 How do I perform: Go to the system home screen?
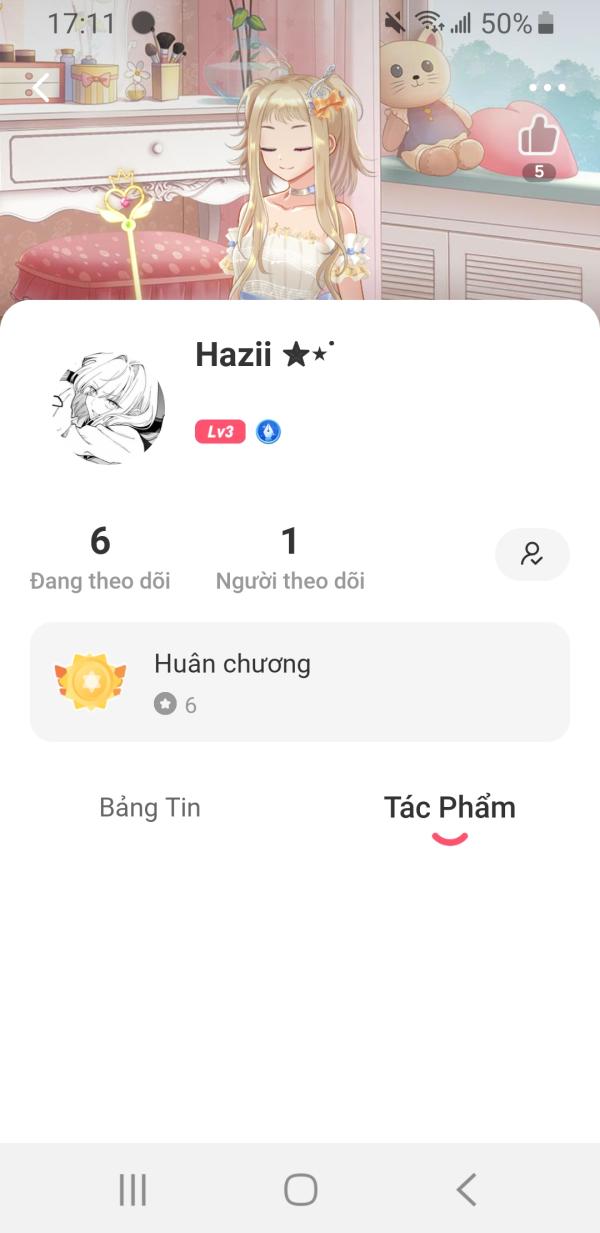(x=300, y=1189)
